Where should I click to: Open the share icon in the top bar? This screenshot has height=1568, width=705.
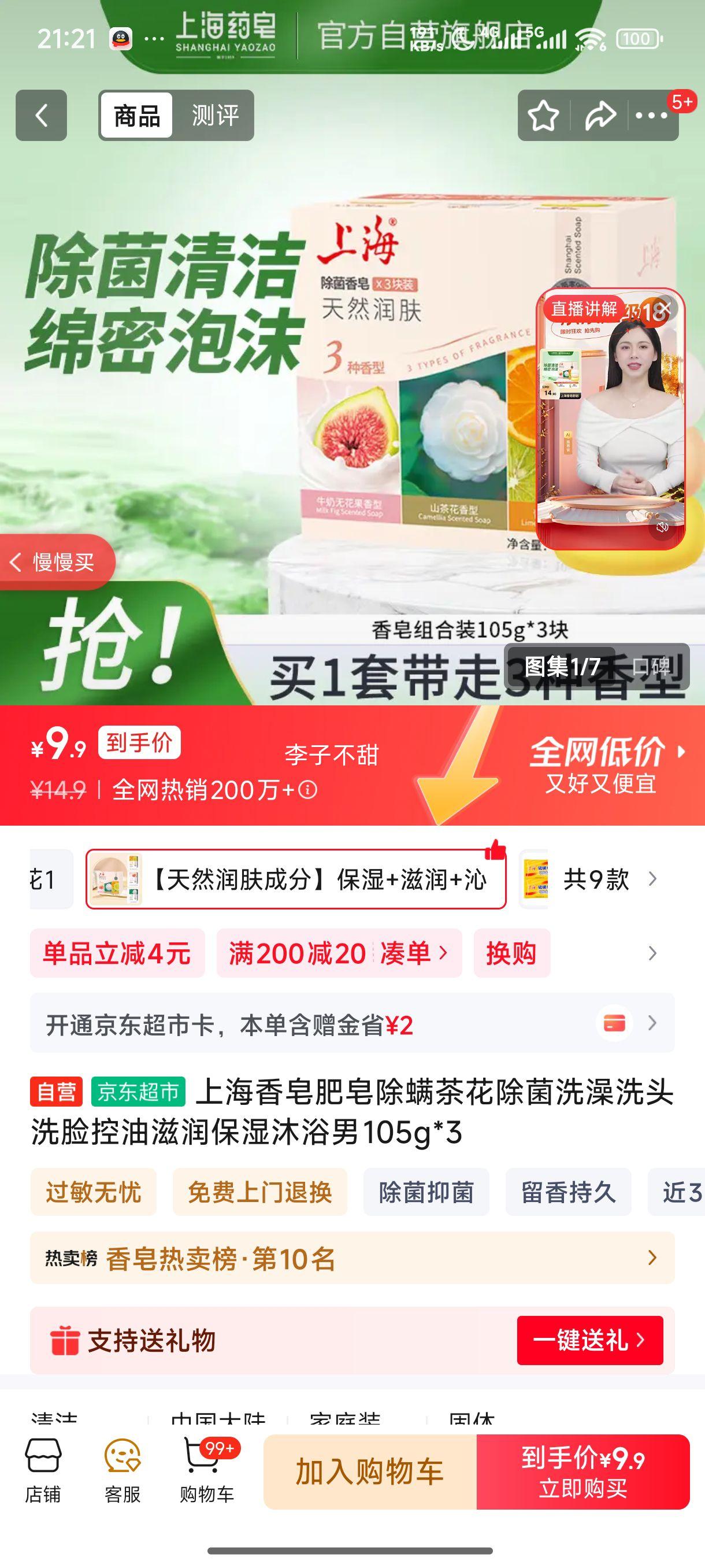coord(600,116)
